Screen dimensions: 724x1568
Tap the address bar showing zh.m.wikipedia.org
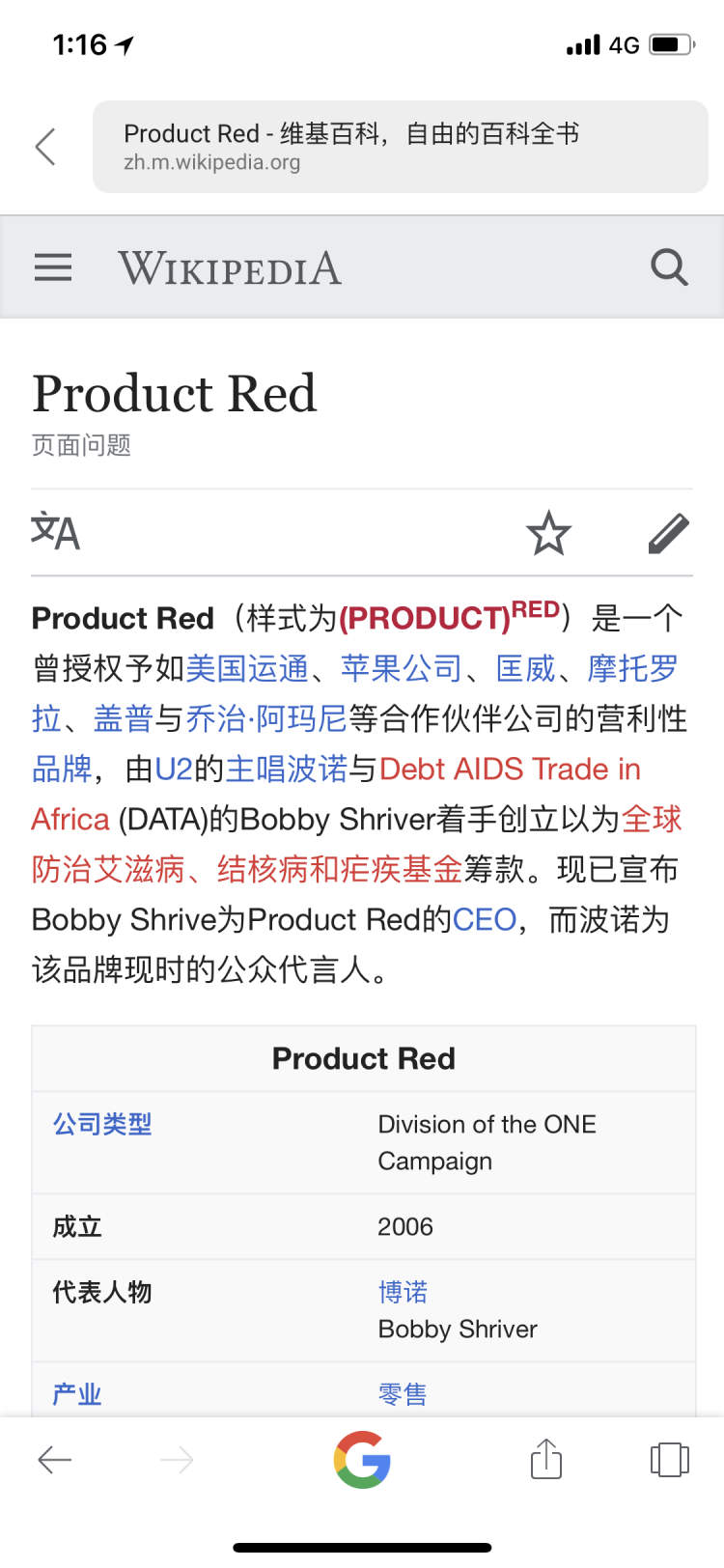coord(401,147)
